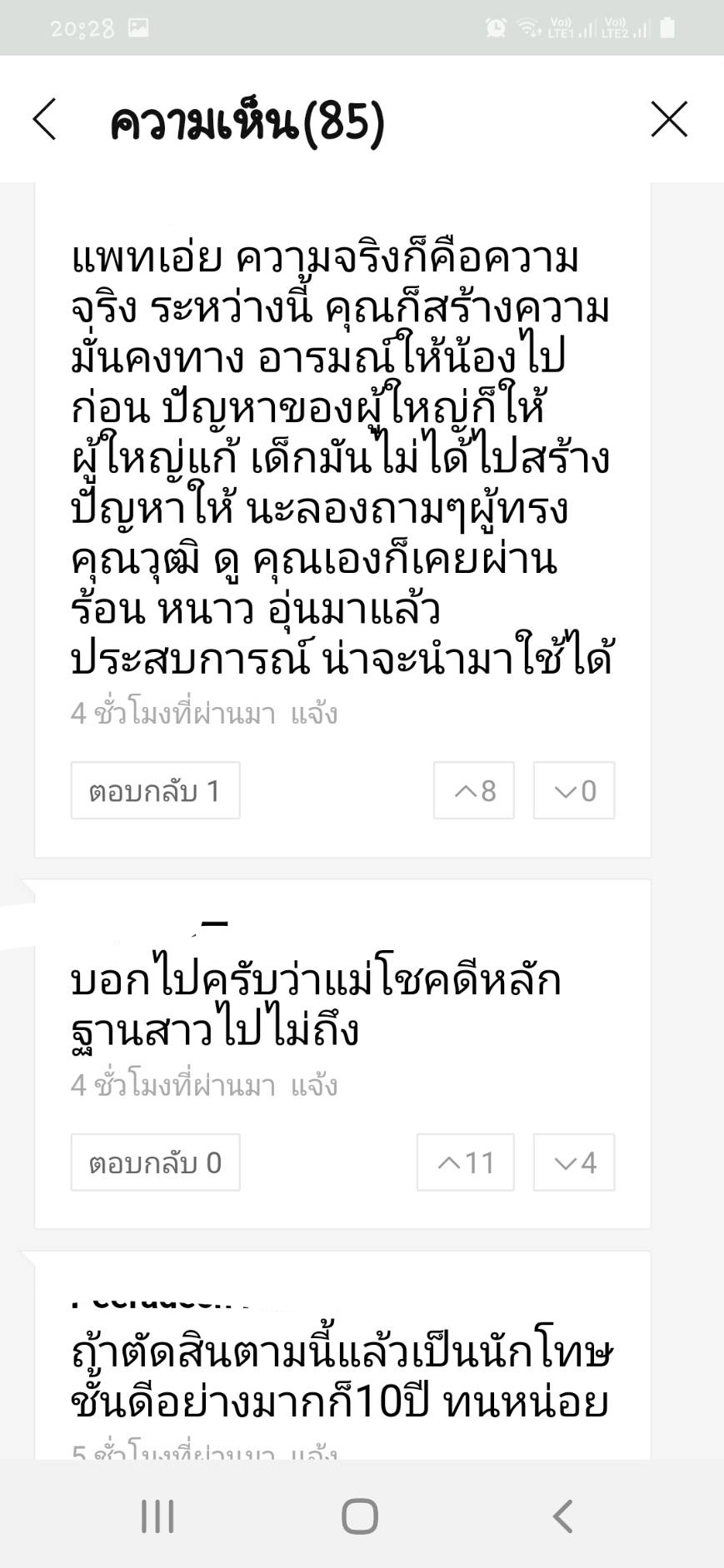Upvote the comment with 8 upvotes
This screenshot has width=724, height=1568.
click(x=473, y=790)
